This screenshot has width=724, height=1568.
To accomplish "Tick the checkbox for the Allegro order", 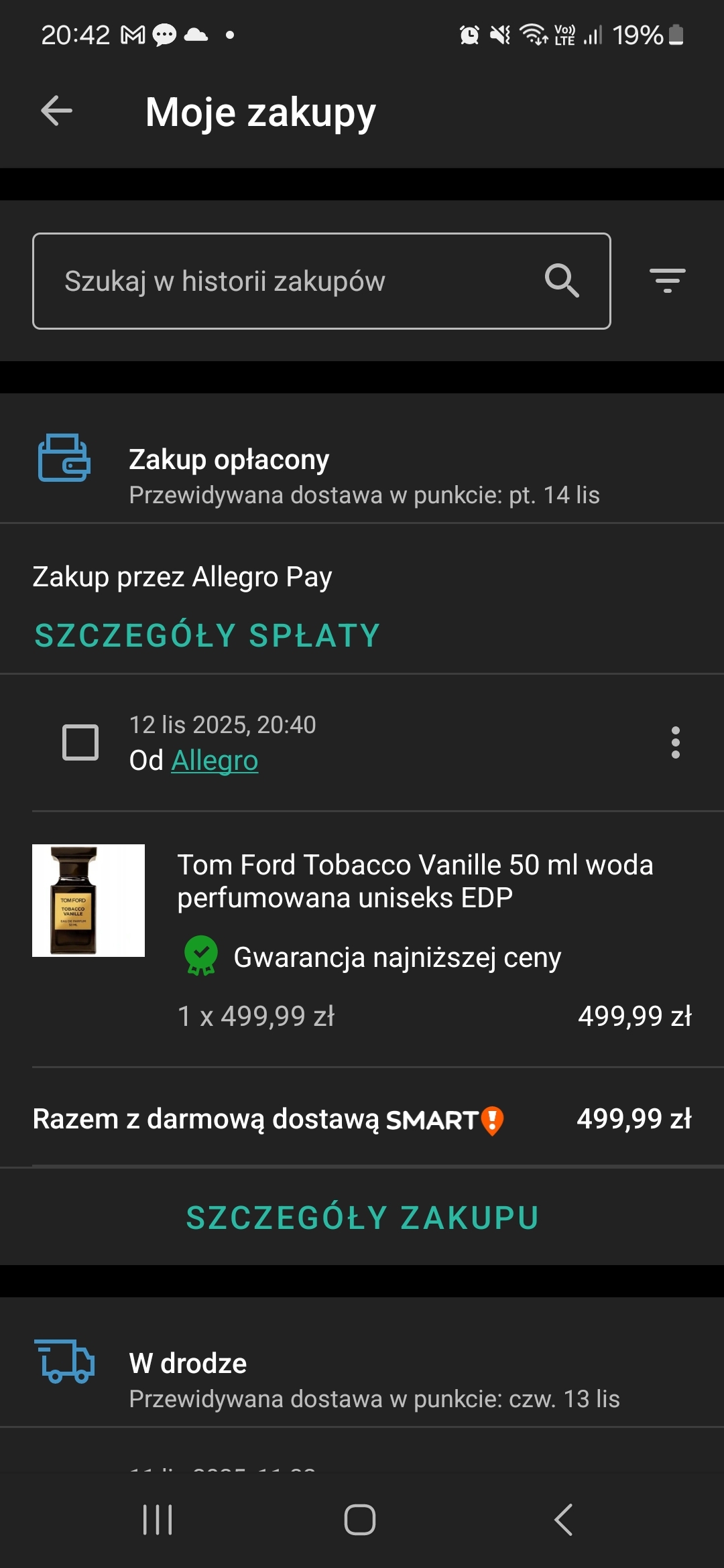I will (x=80, y=742).
